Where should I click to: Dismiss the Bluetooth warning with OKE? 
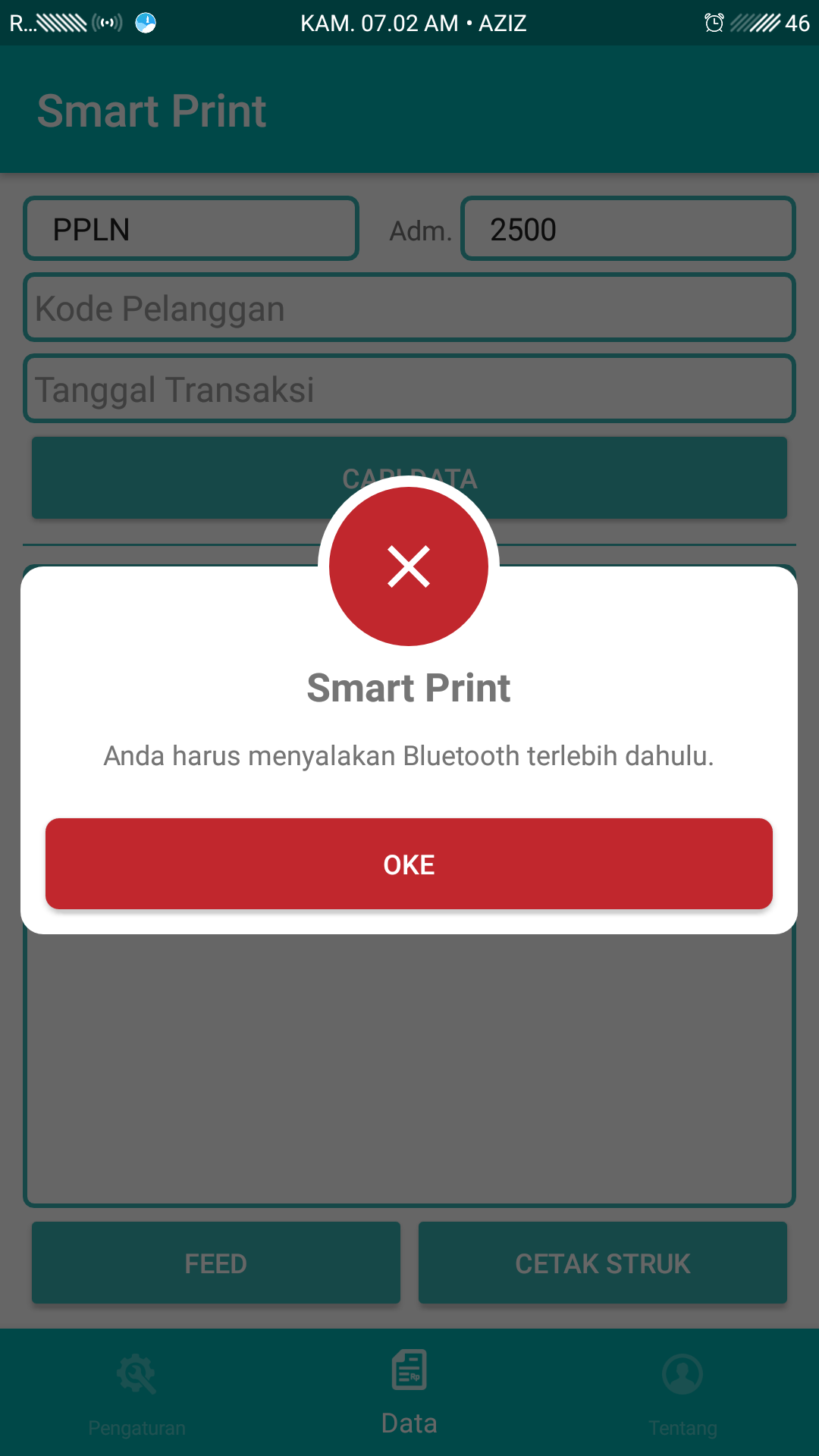pyautogui.click(x=409, y=864)
